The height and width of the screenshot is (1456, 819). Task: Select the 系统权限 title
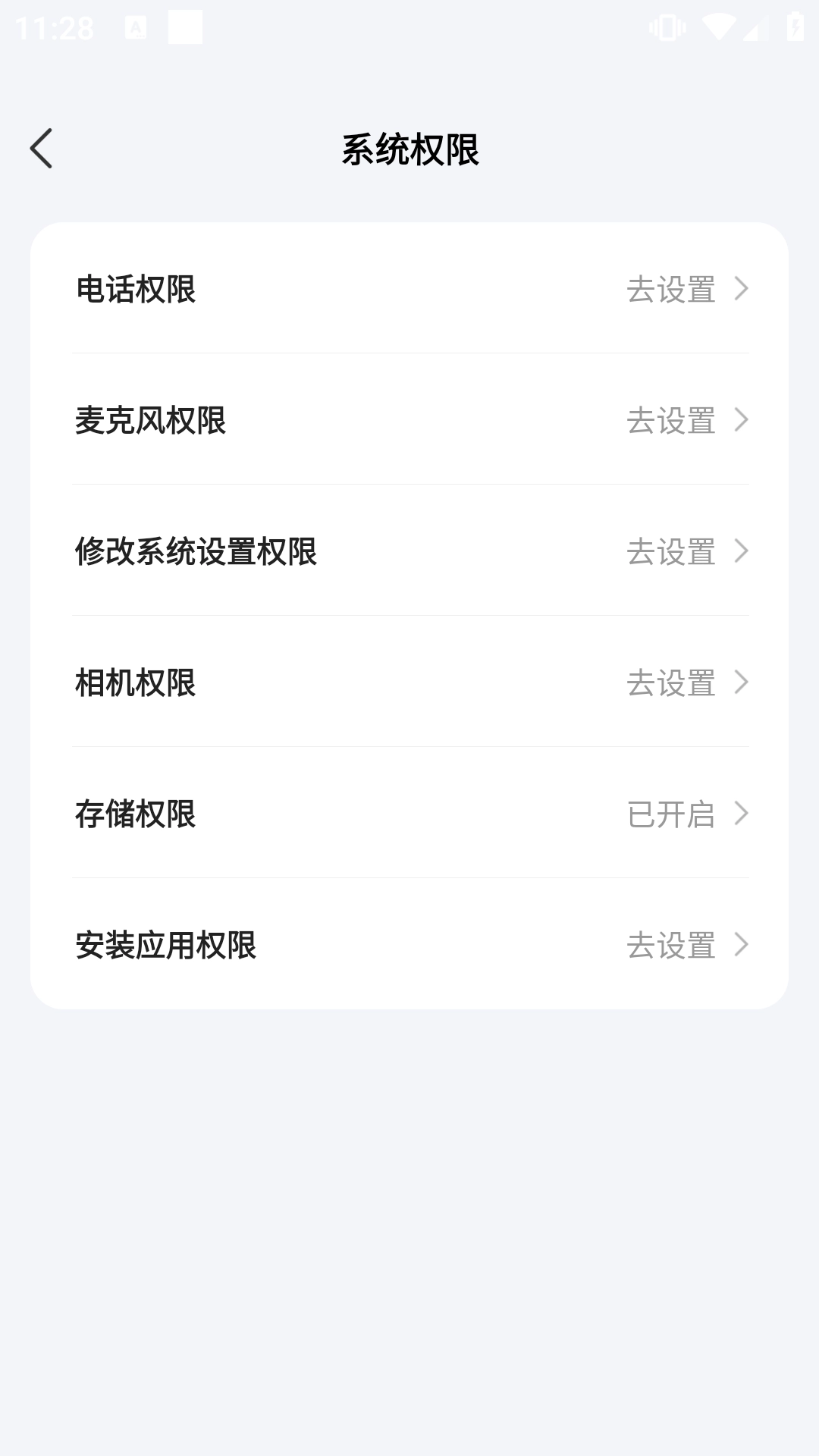coord(409,149)
